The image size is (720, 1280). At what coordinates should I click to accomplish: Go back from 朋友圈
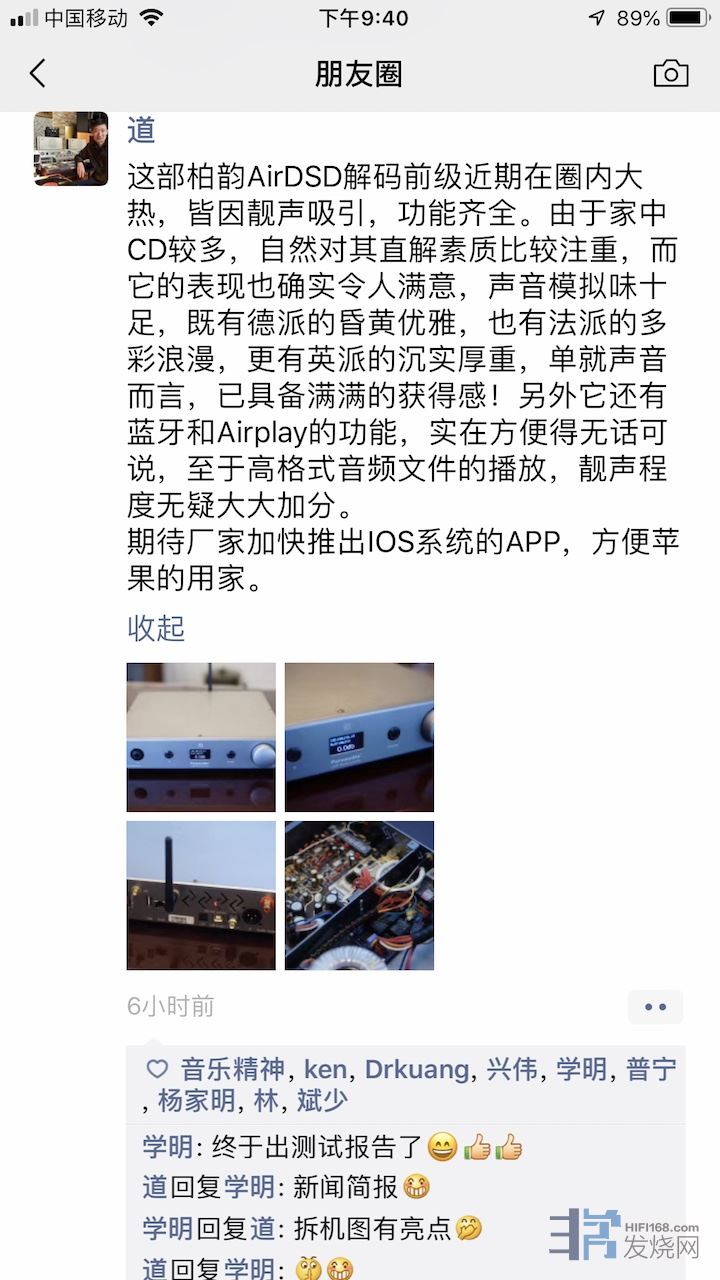pos(38,74)
